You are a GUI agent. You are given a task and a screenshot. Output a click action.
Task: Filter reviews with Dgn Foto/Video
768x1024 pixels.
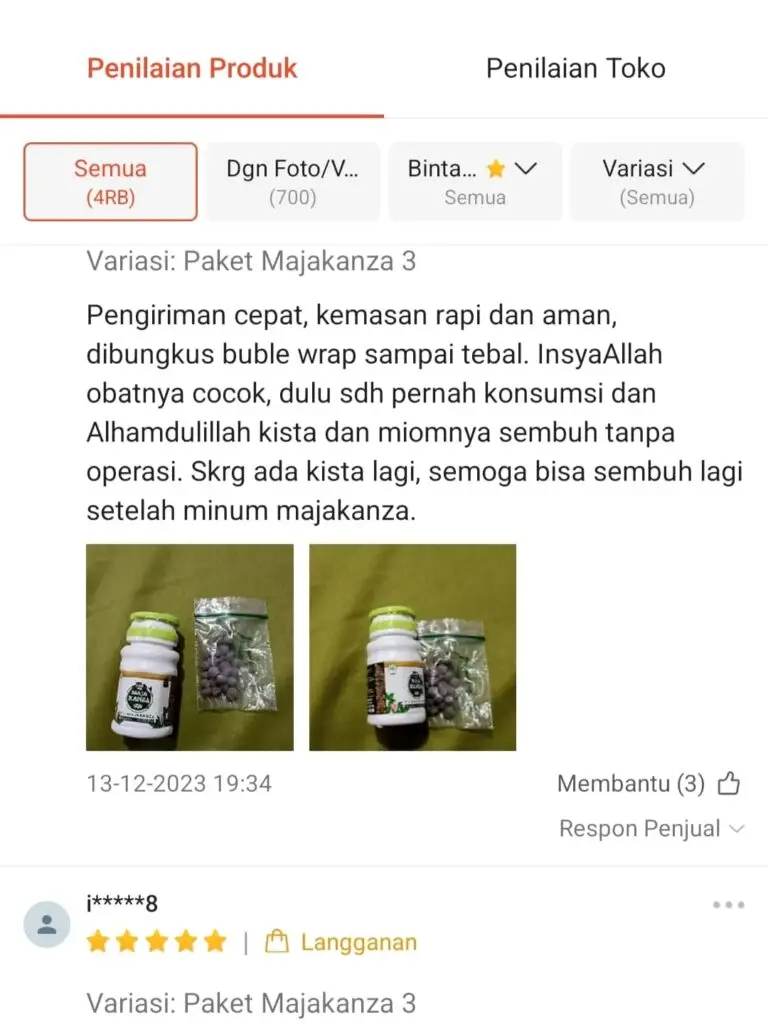[x=292, y=182]
